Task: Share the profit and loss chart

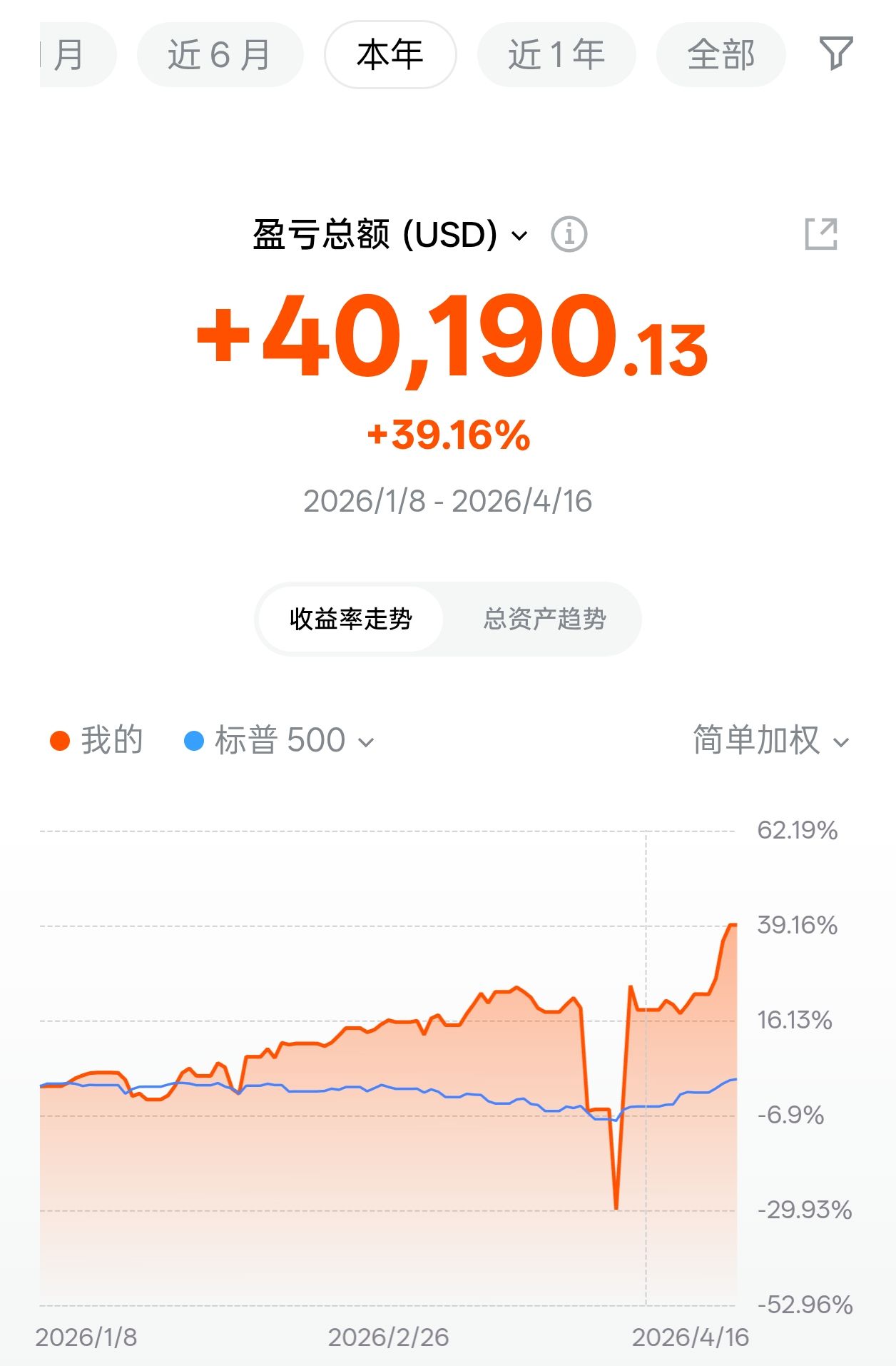Action: [x=820, y=234]
